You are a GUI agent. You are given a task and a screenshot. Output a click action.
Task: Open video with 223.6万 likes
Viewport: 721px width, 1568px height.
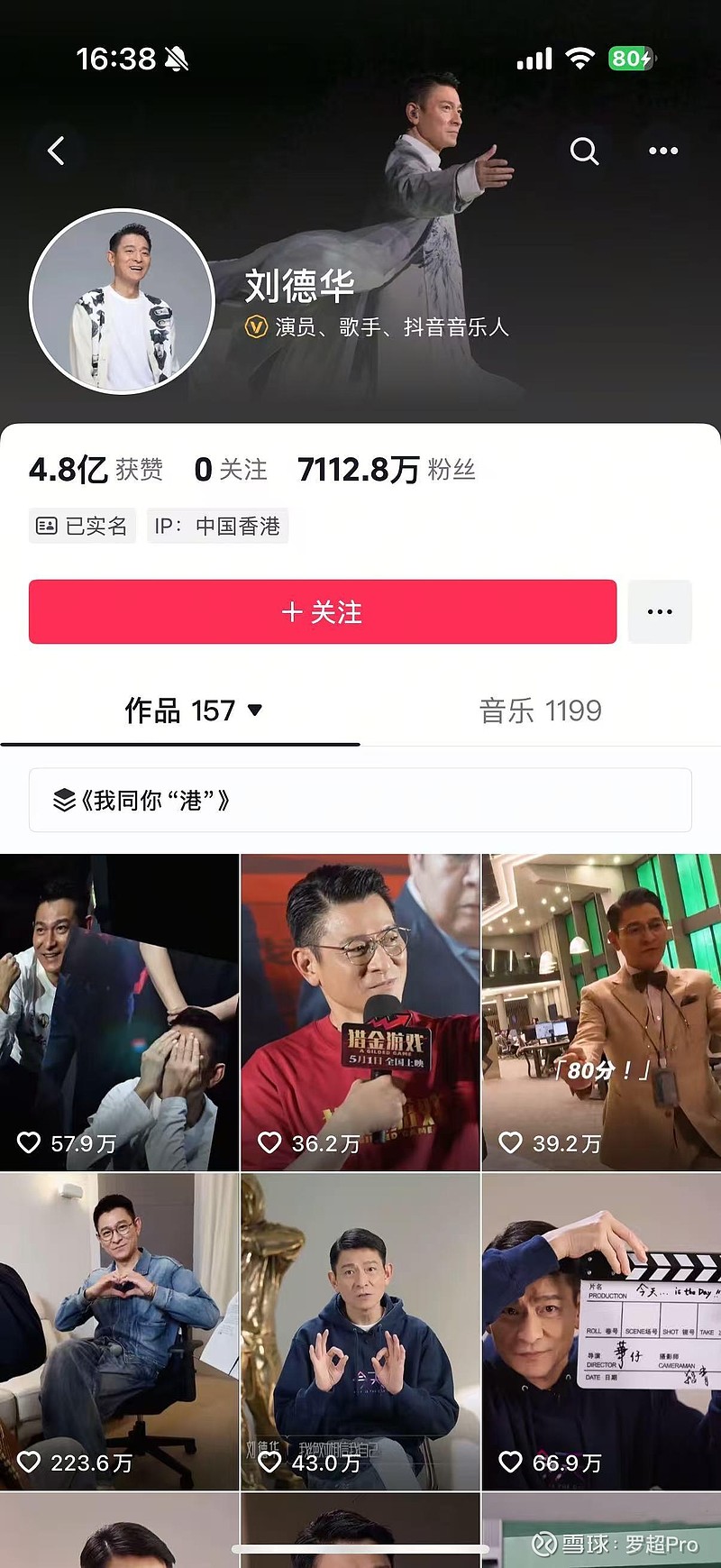[119, 1332]
